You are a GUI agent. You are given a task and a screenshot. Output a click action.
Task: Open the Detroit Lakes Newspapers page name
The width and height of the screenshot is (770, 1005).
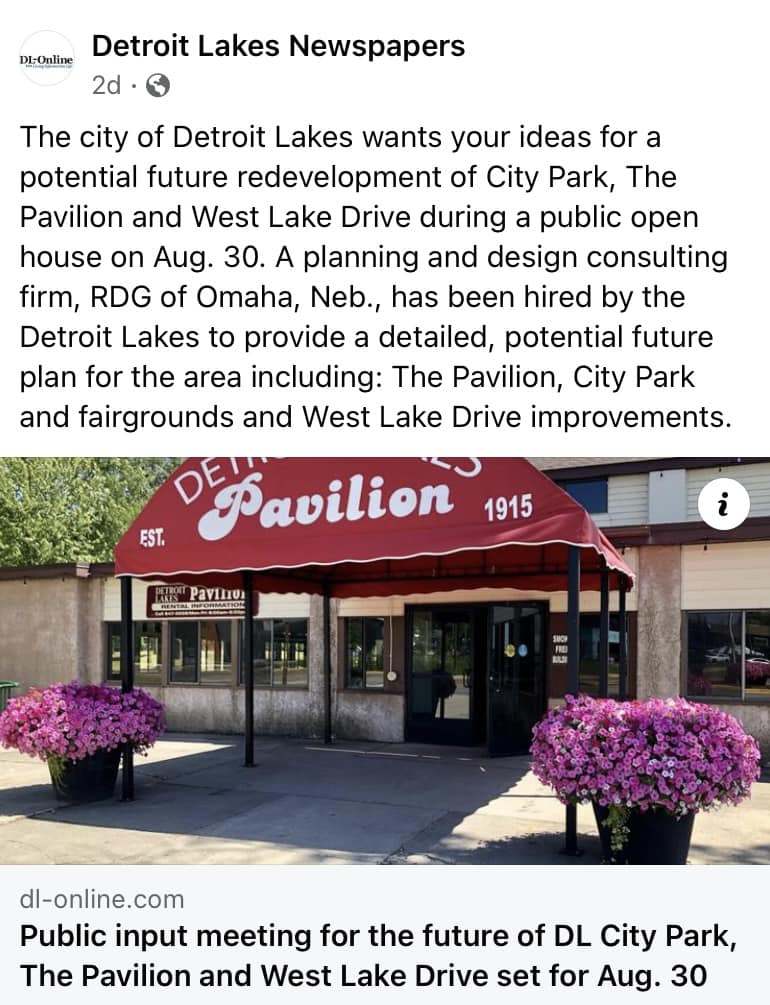click(278, 46)
